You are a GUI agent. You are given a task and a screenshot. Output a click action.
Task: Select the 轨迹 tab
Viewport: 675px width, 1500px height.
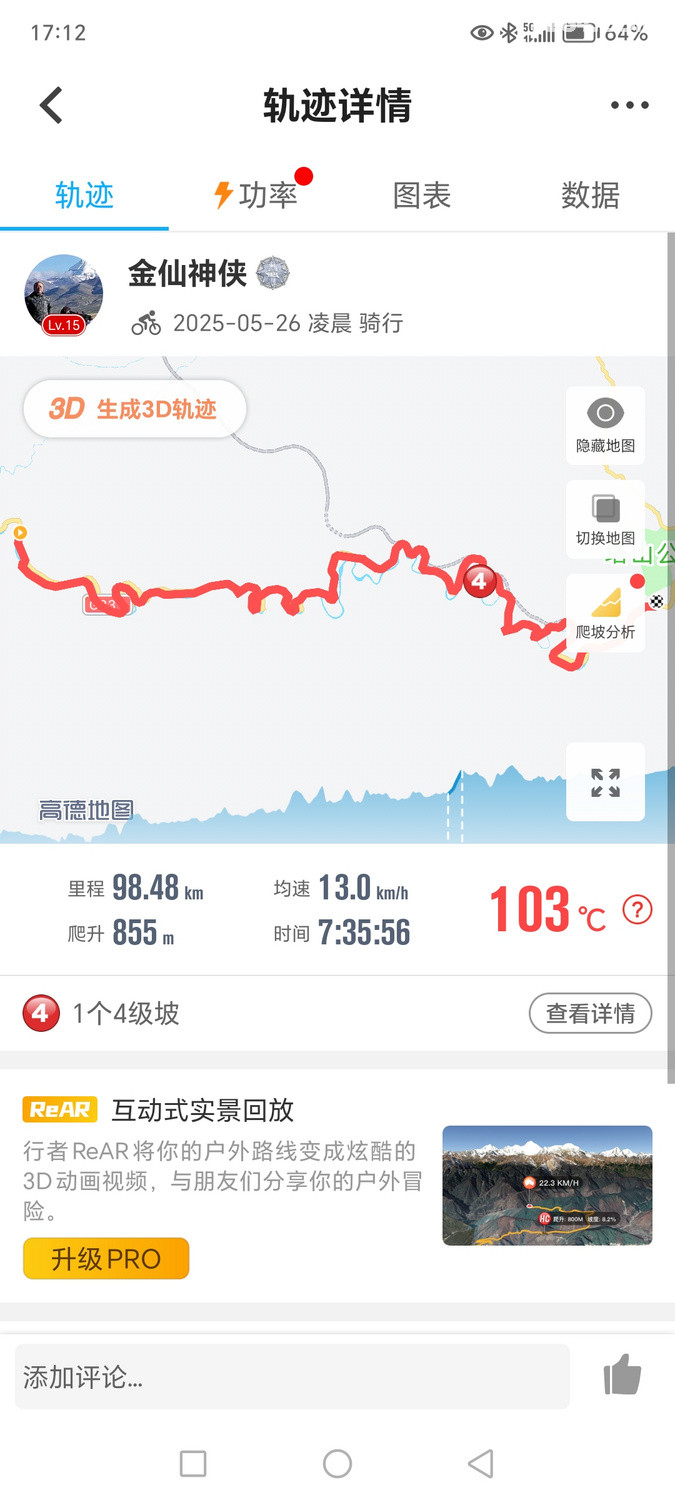point(84,195)
